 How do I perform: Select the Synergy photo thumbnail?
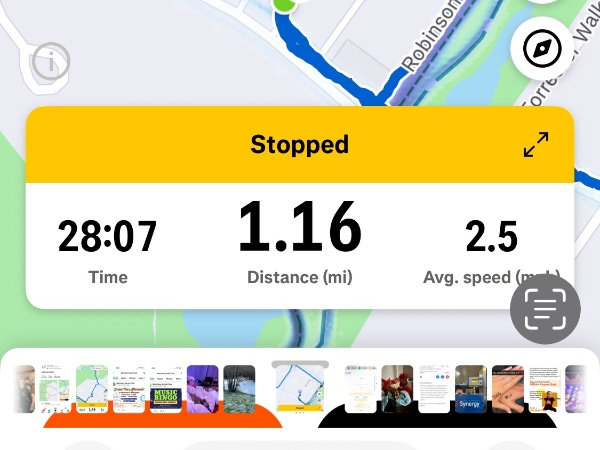[x=471, y=389]
